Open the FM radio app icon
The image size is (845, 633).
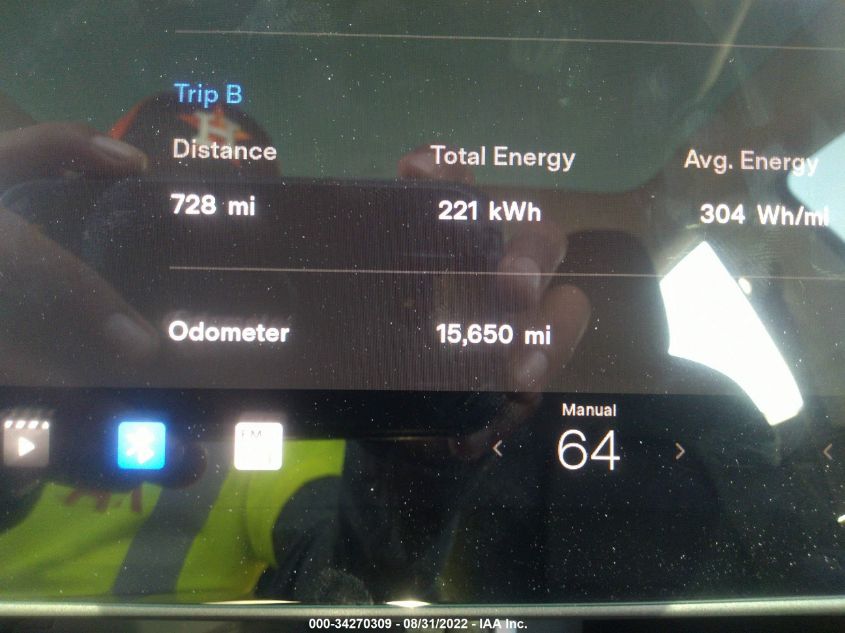[x=258, y=446]
